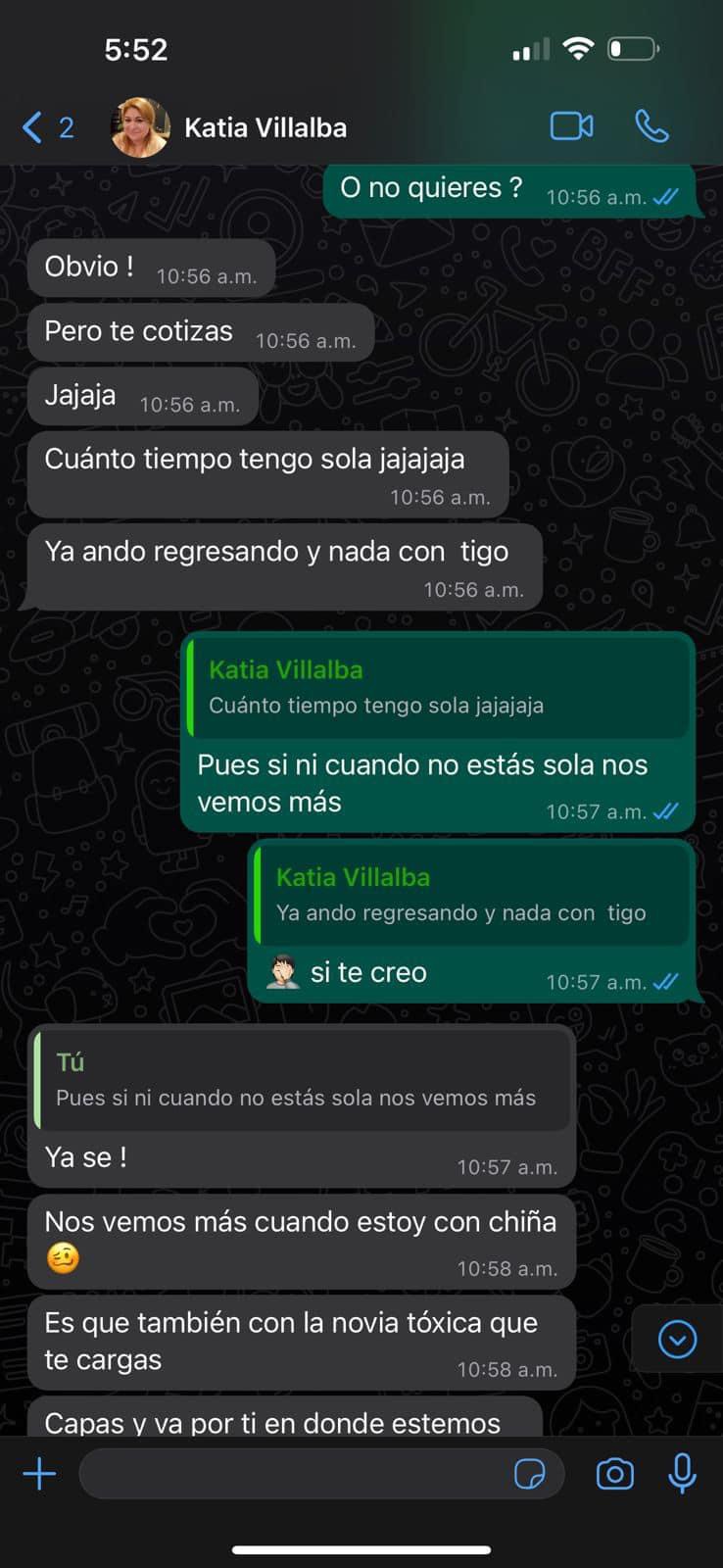Tap quoted 'Tú' reply above 'Ya se !'
The width and height of the screenshot is (723, 1568).
pyautogui.click(x=302, y=1080)
